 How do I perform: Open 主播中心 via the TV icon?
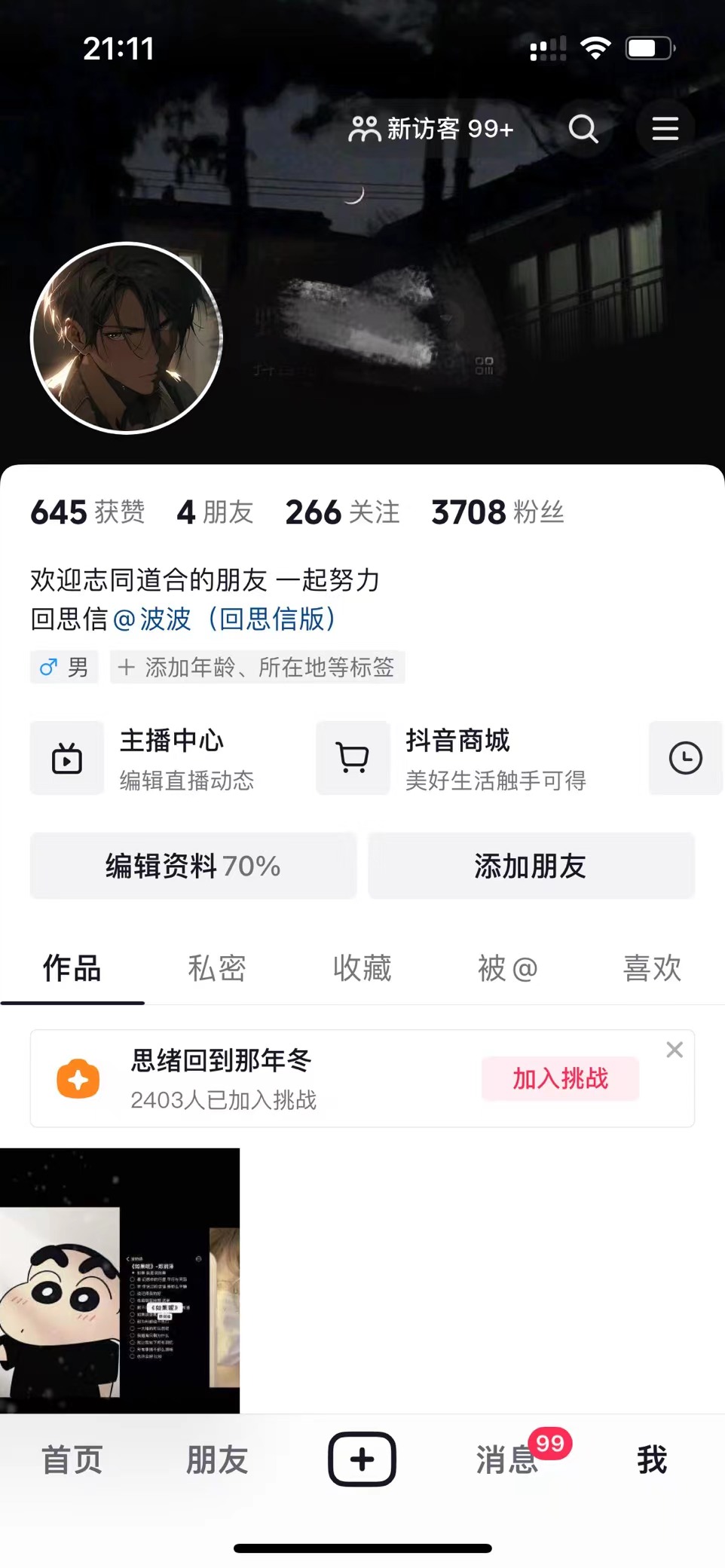point(66,758)
